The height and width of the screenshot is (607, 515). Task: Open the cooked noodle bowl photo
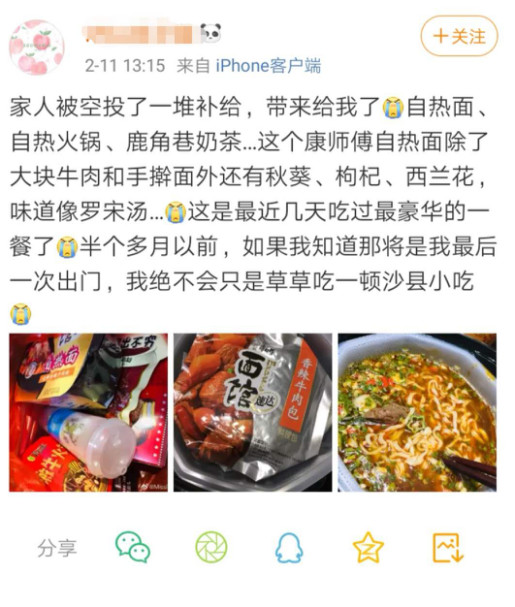[x=417, y=412]
